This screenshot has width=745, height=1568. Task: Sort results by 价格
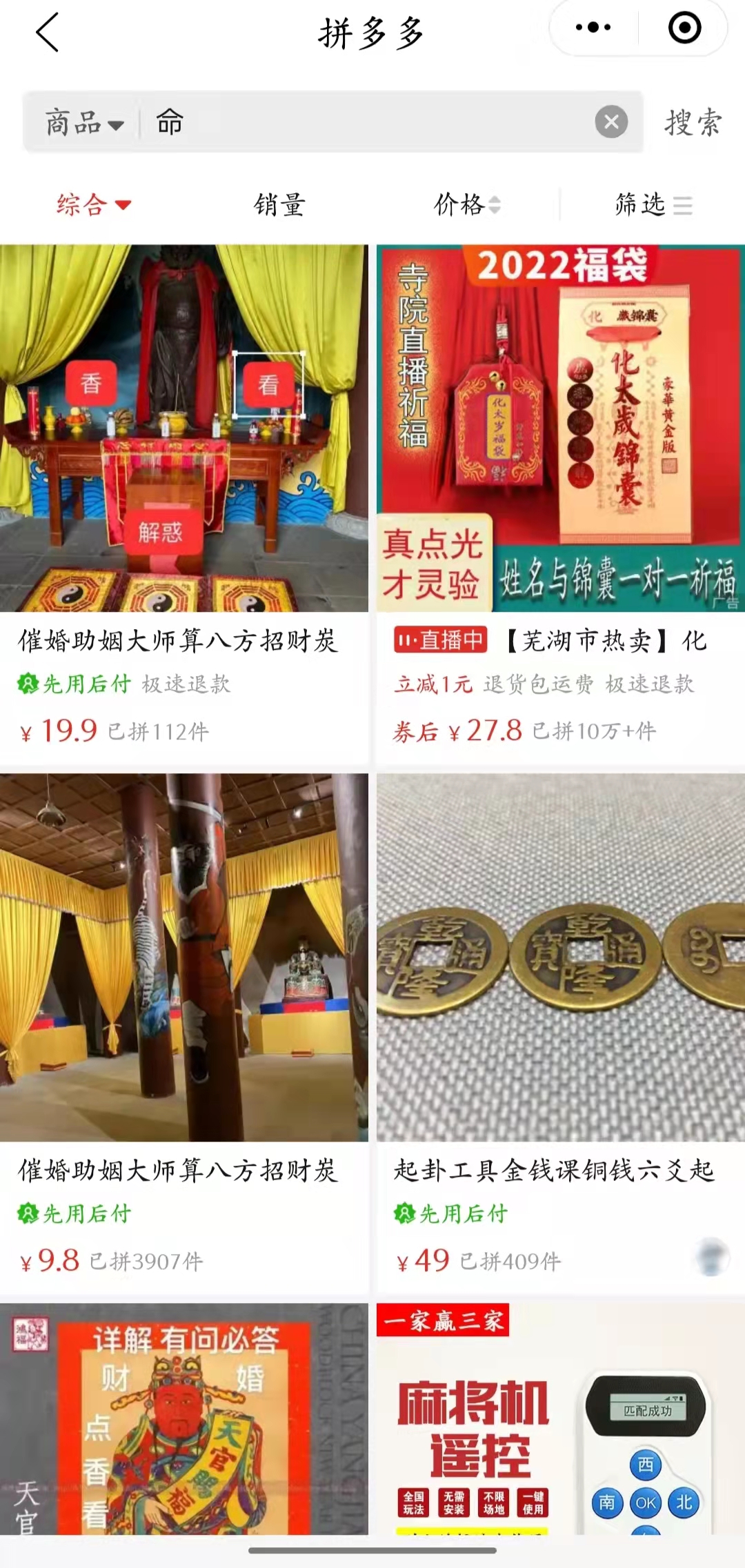tap(466, 205)
